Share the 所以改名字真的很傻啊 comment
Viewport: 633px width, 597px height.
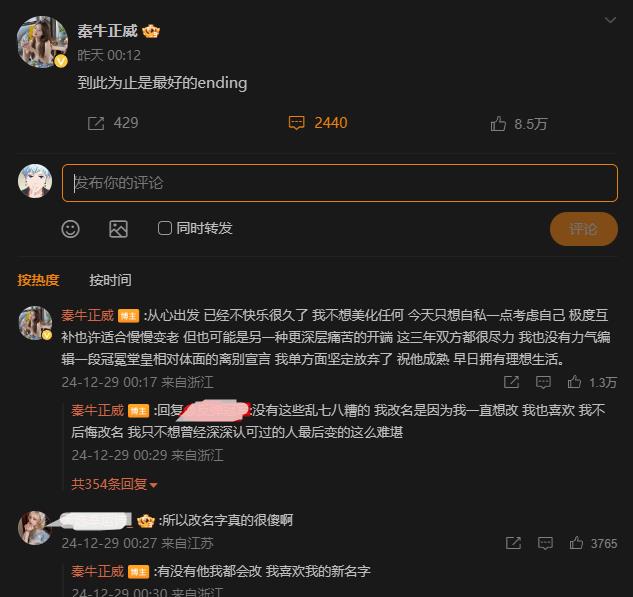(x=512, y=543)
